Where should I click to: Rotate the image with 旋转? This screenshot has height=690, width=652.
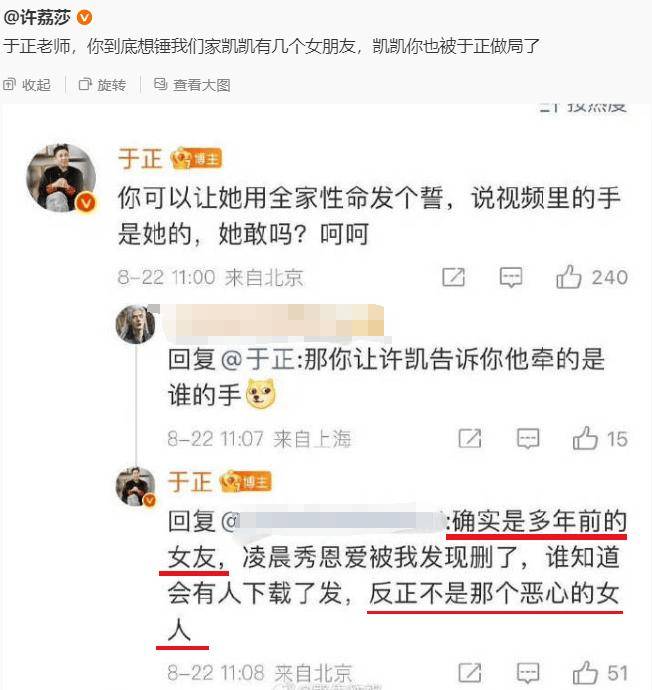102,86
